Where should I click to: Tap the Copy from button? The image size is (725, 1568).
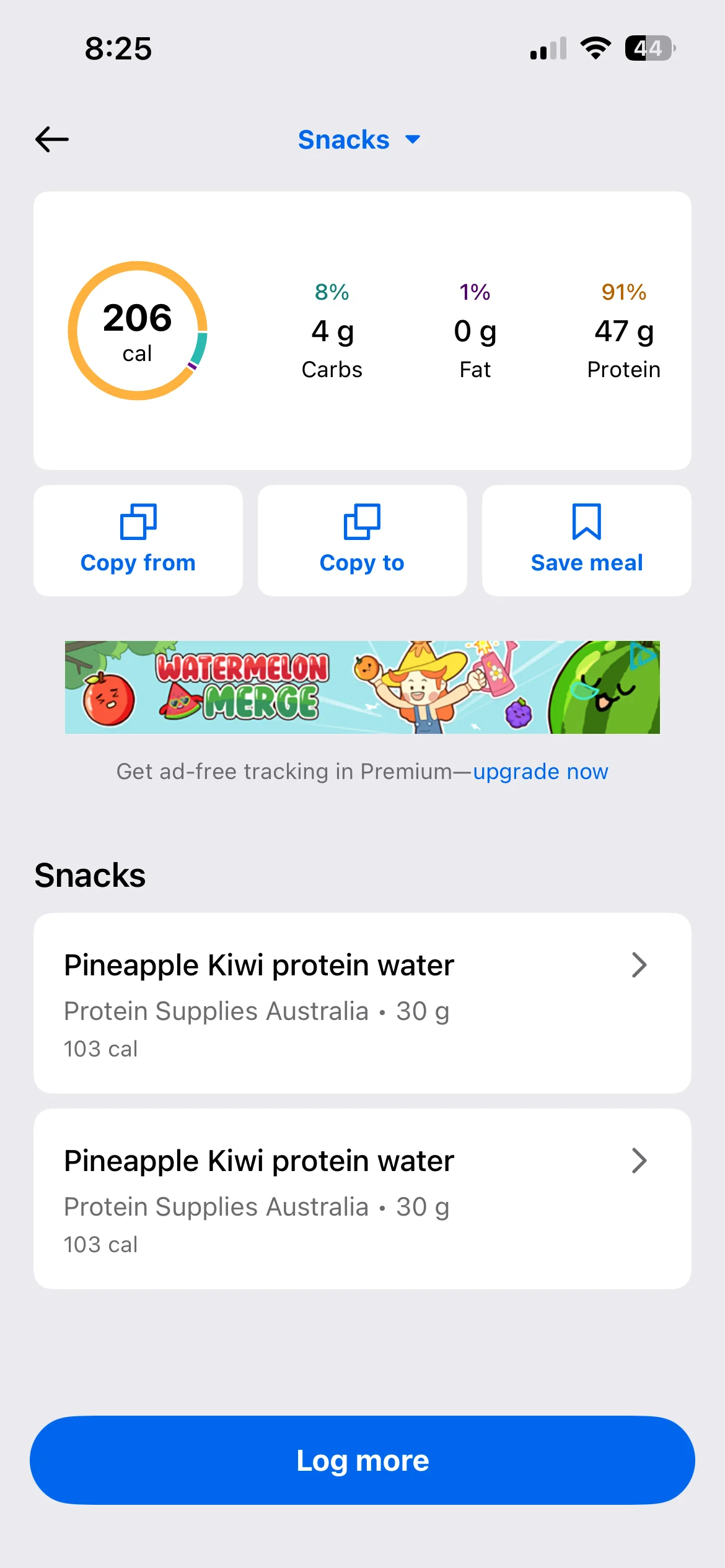tap(138, 540)
